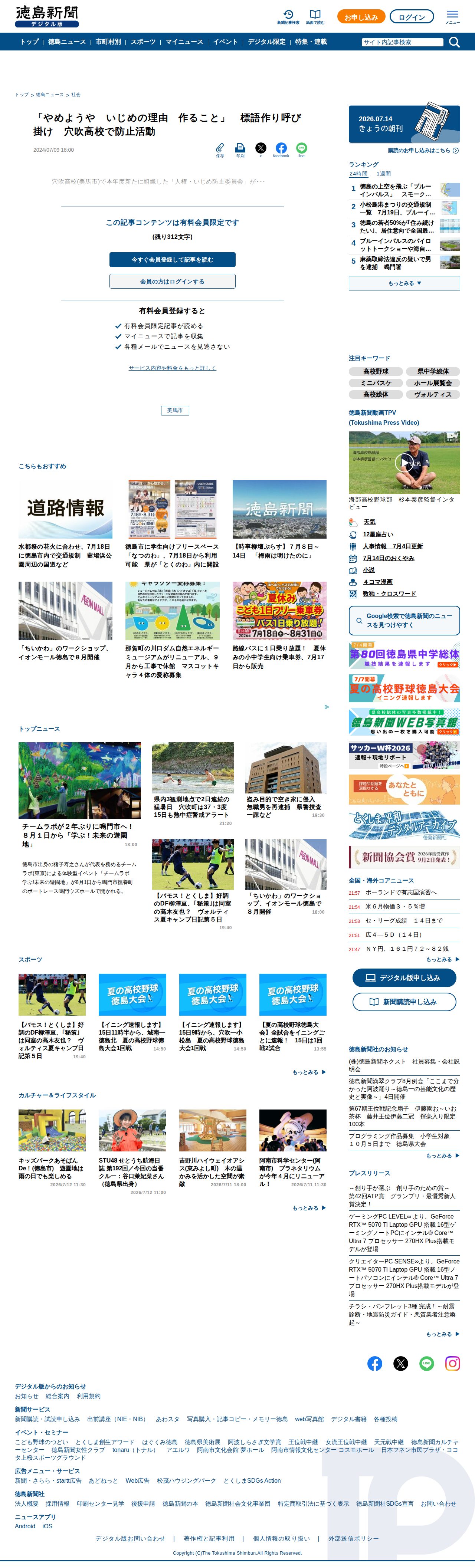Switch to the スポーツ nav item
Screen dimensions: 475x1568
[143, 42]
